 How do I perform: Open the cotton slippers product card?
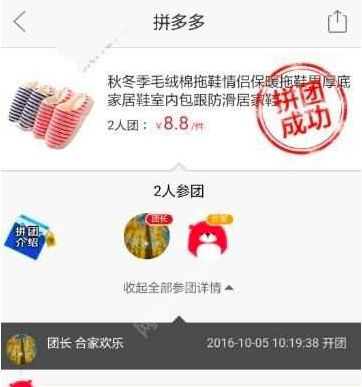coord(181,109)
